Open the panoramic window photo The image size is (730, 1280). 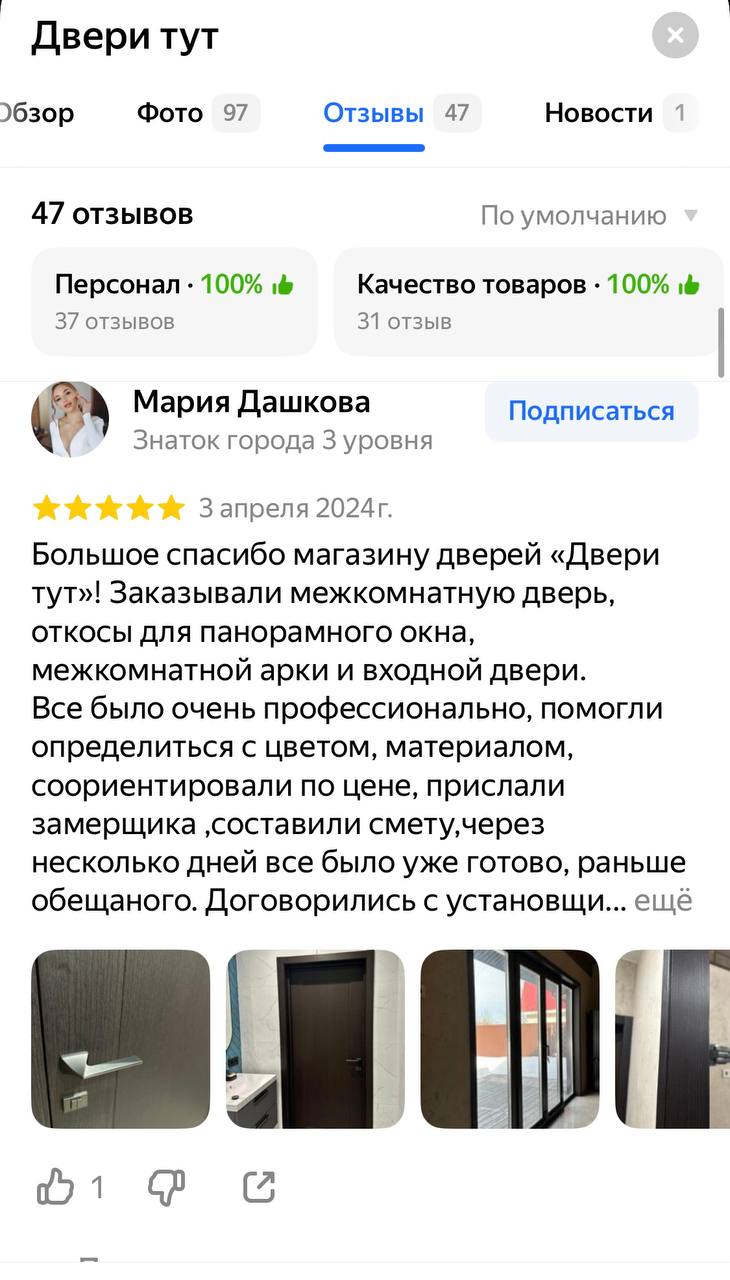point(509,1039)
